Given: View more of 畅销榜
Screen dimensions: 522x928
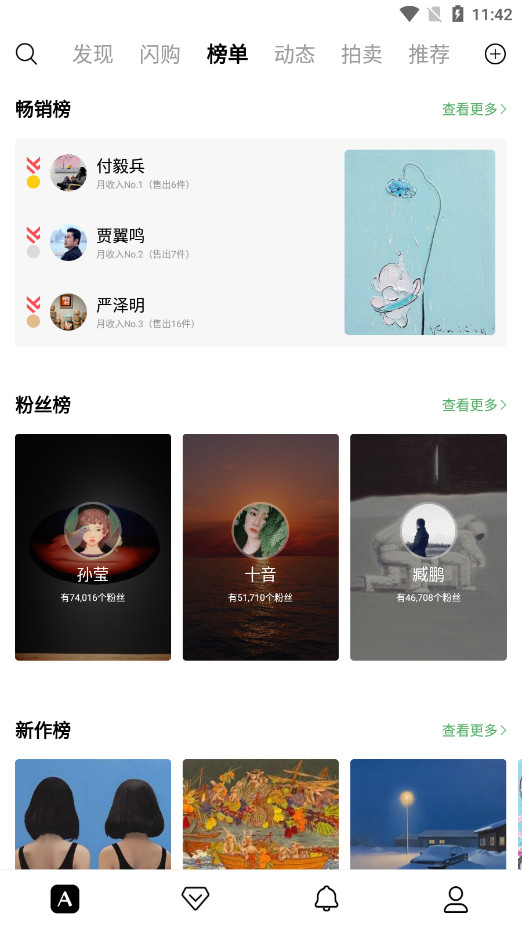Looking at the screenshot, I should 474,109.
